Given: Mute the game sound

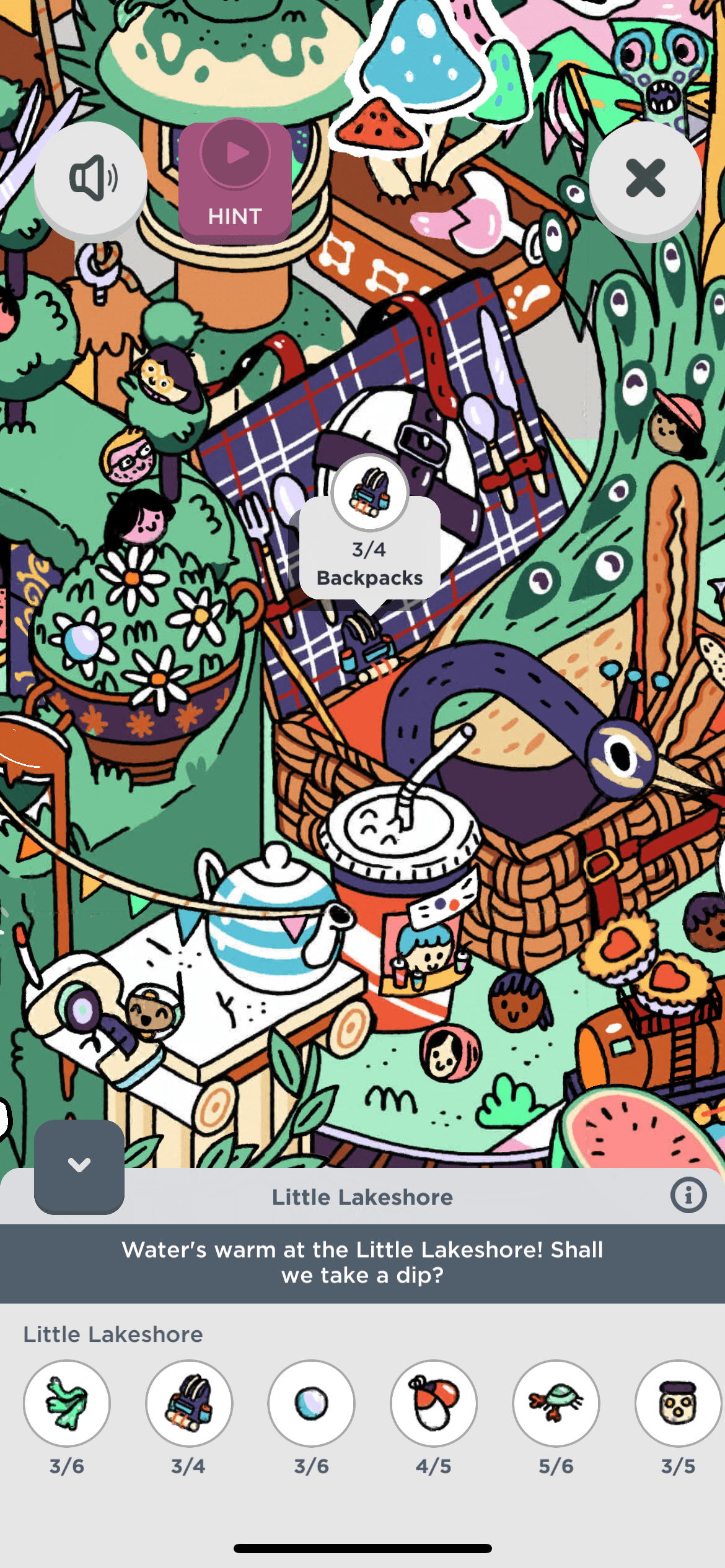Looking at the screenshot, I should coord(91,178).
